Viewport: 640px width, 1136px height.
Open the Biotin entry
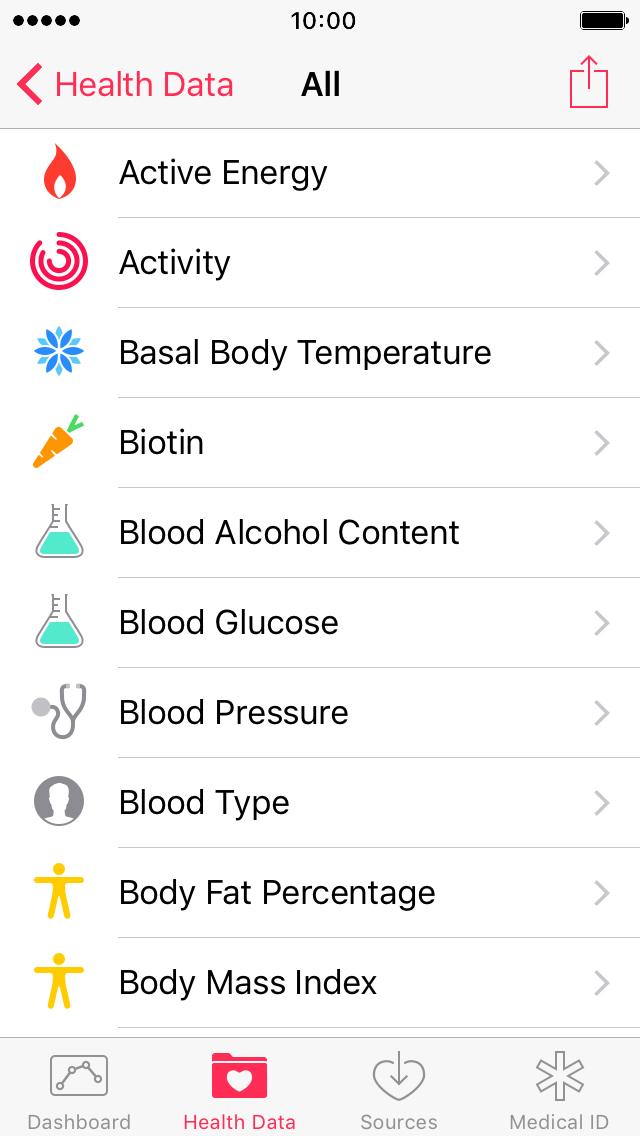tap(320, 443)
